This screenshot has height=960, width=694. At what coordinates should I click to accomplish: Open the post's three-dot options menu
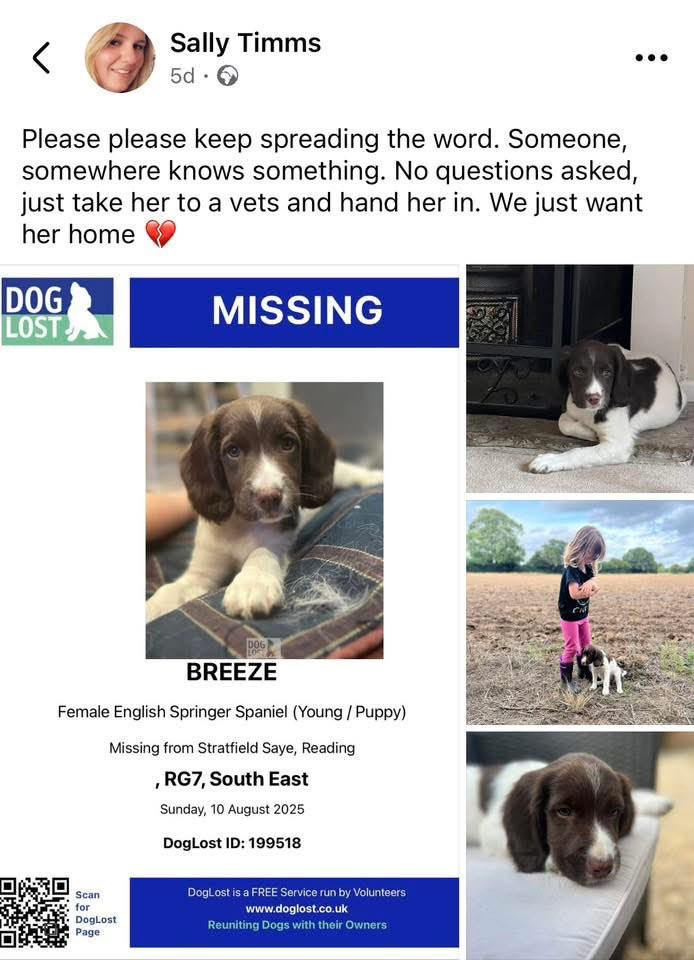tap(651, 58)
